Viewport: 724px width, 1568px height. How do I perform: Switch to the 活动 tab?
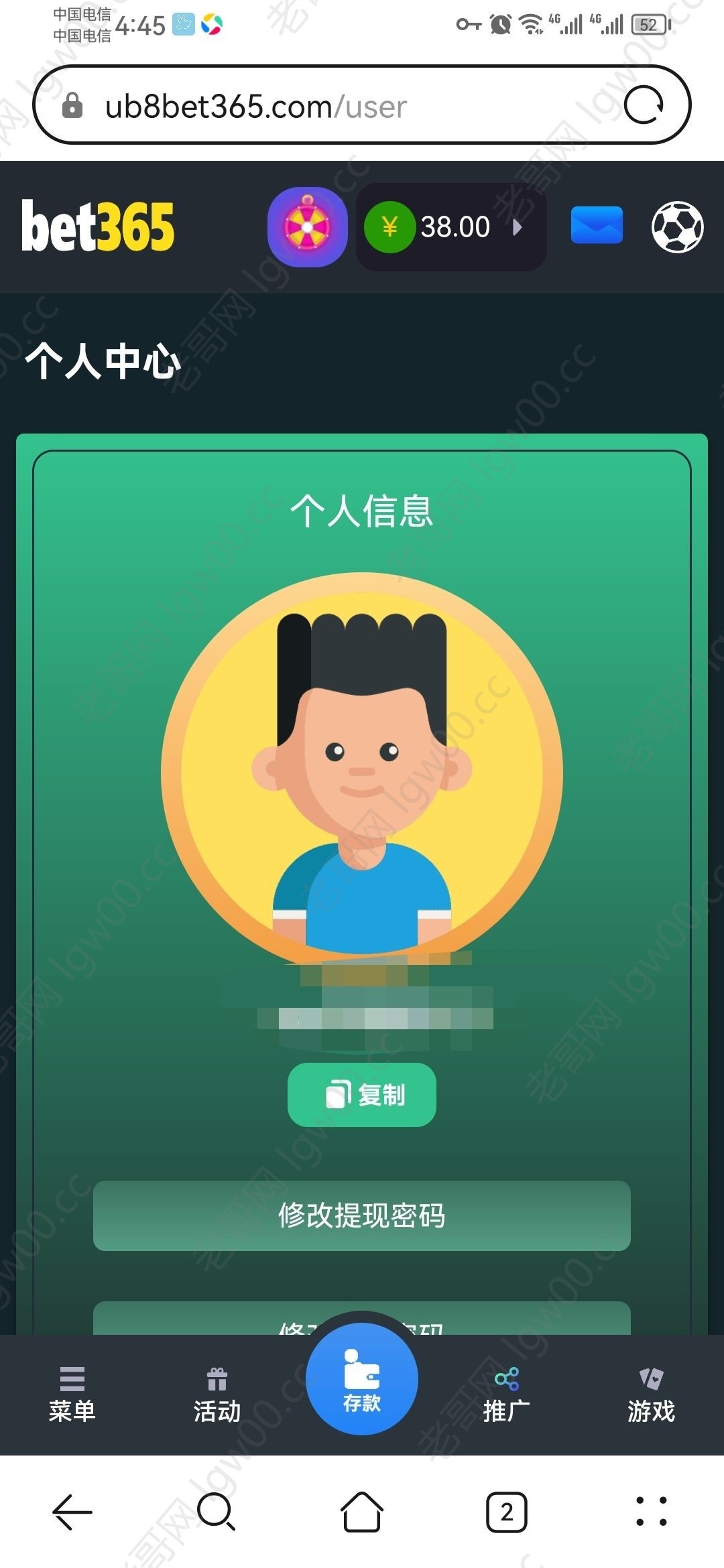(x=217, y=1395)
